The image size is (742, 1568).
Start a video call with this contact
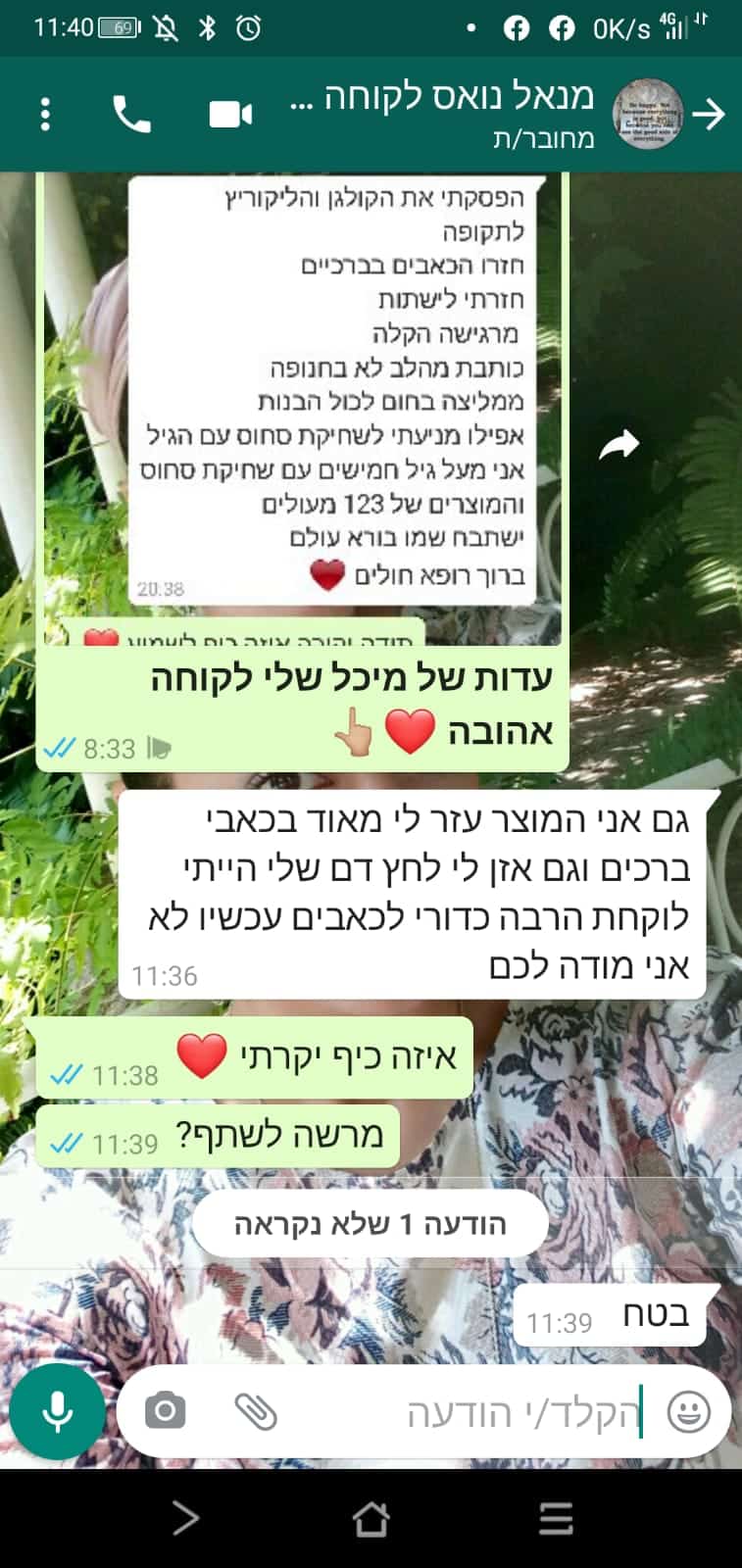point(231,115)
